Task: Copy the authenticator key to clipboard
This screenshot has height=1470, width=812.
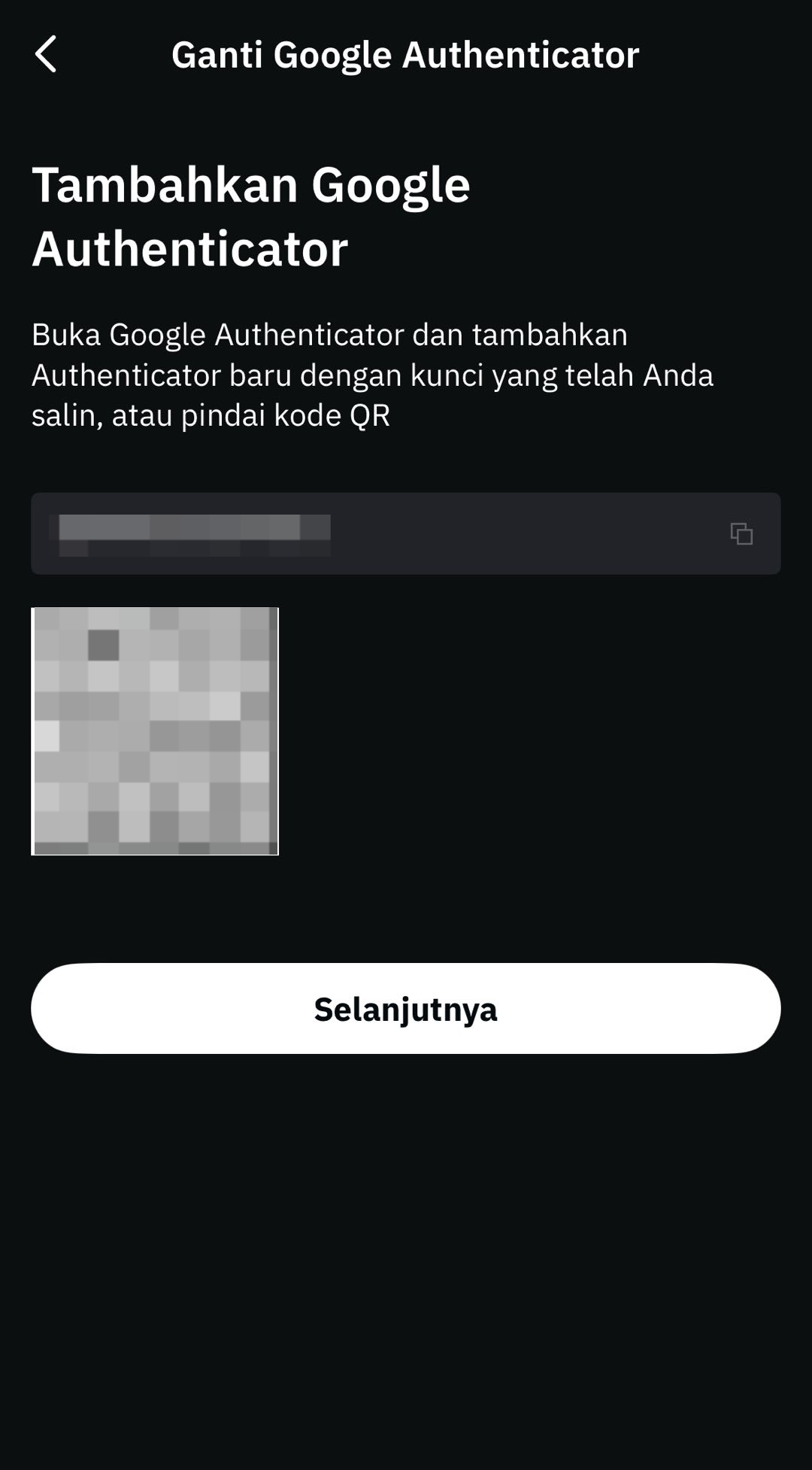Action: pyautogui.click(x=741, y=533)
